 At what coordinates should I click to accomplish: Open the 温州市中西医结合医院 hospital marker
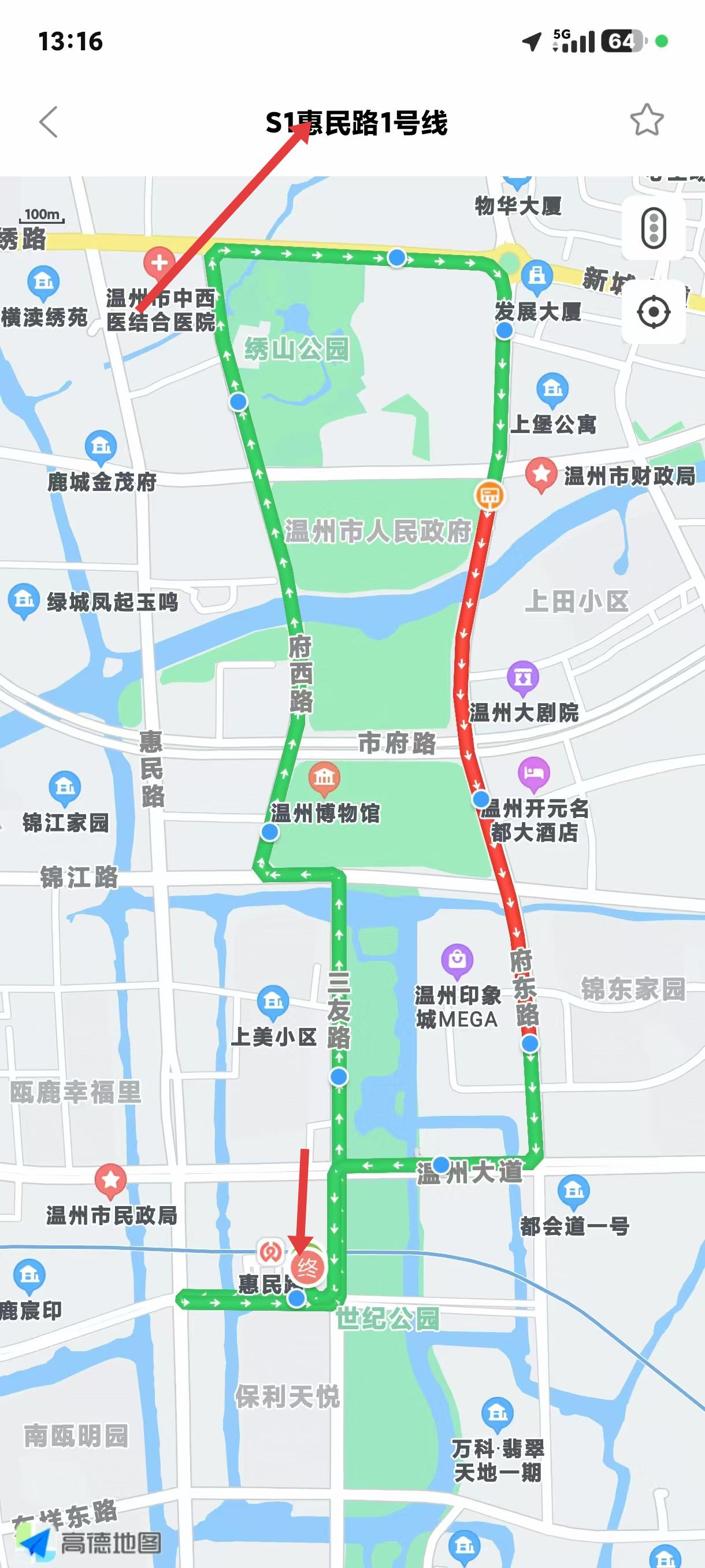click(159, 264)
